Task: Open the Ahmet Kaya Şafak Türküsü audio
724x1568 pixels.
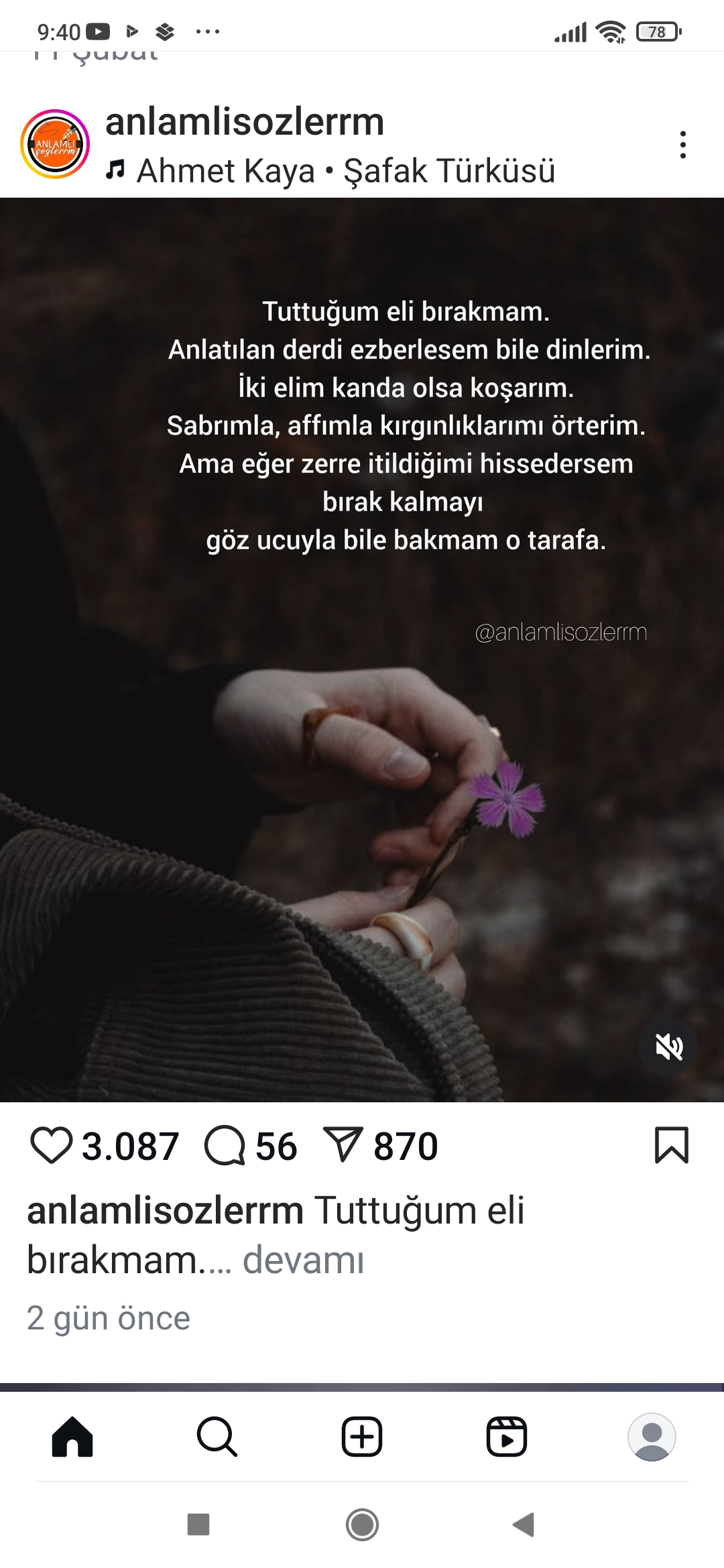Action: point(330,171)
